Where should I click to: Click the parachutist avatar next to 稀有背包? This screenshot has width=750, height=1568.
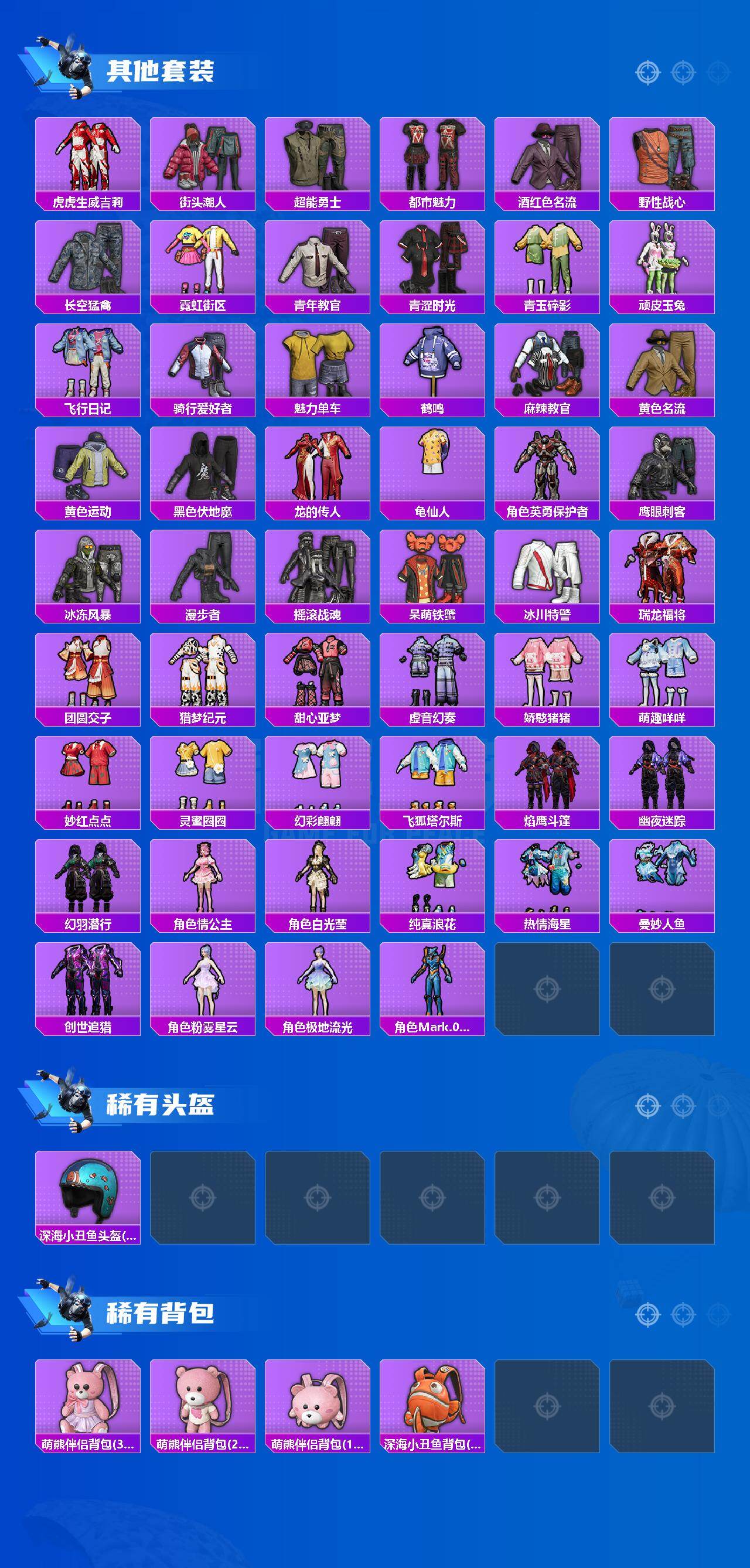[73, 1308]
